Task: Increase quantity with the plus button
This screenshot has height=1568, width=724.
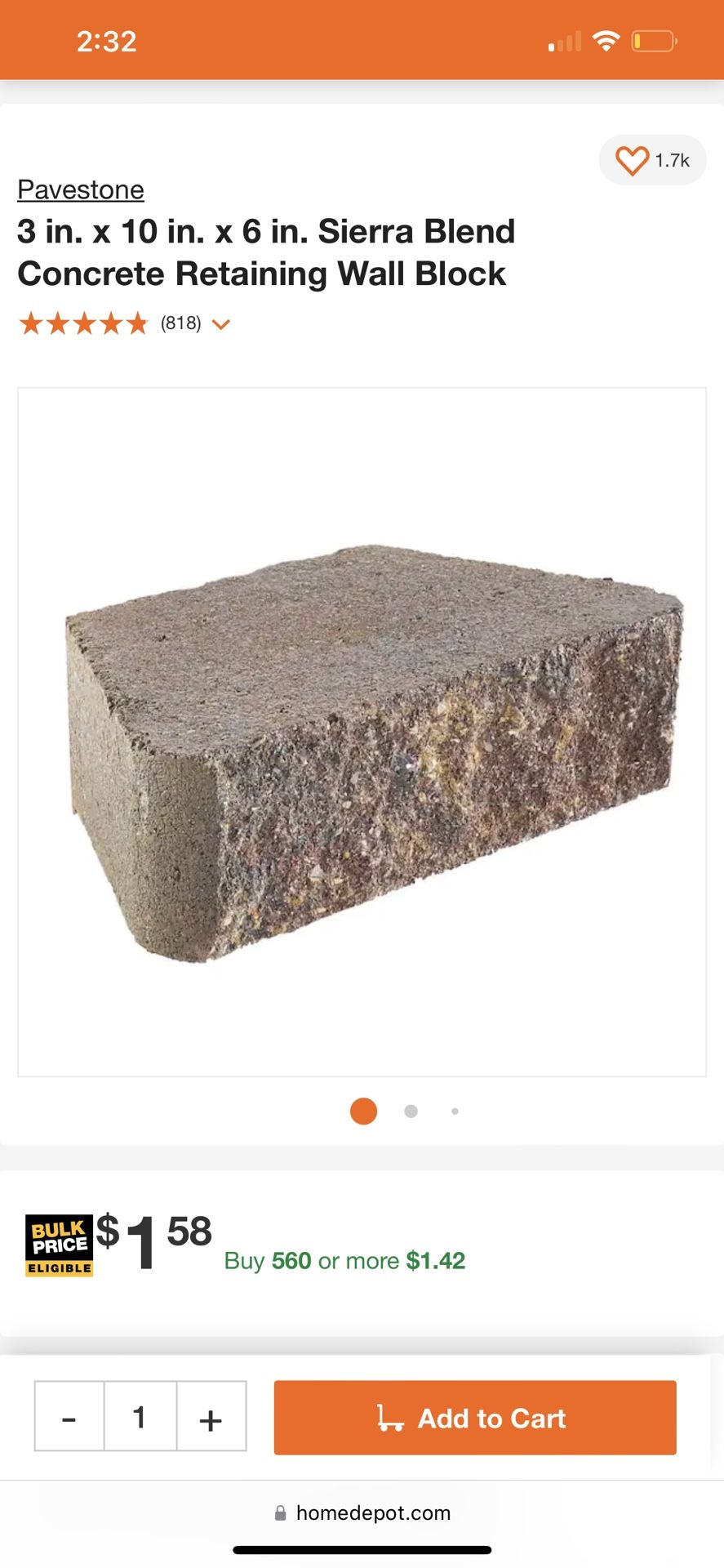Action: click(x=211, y=1418)
